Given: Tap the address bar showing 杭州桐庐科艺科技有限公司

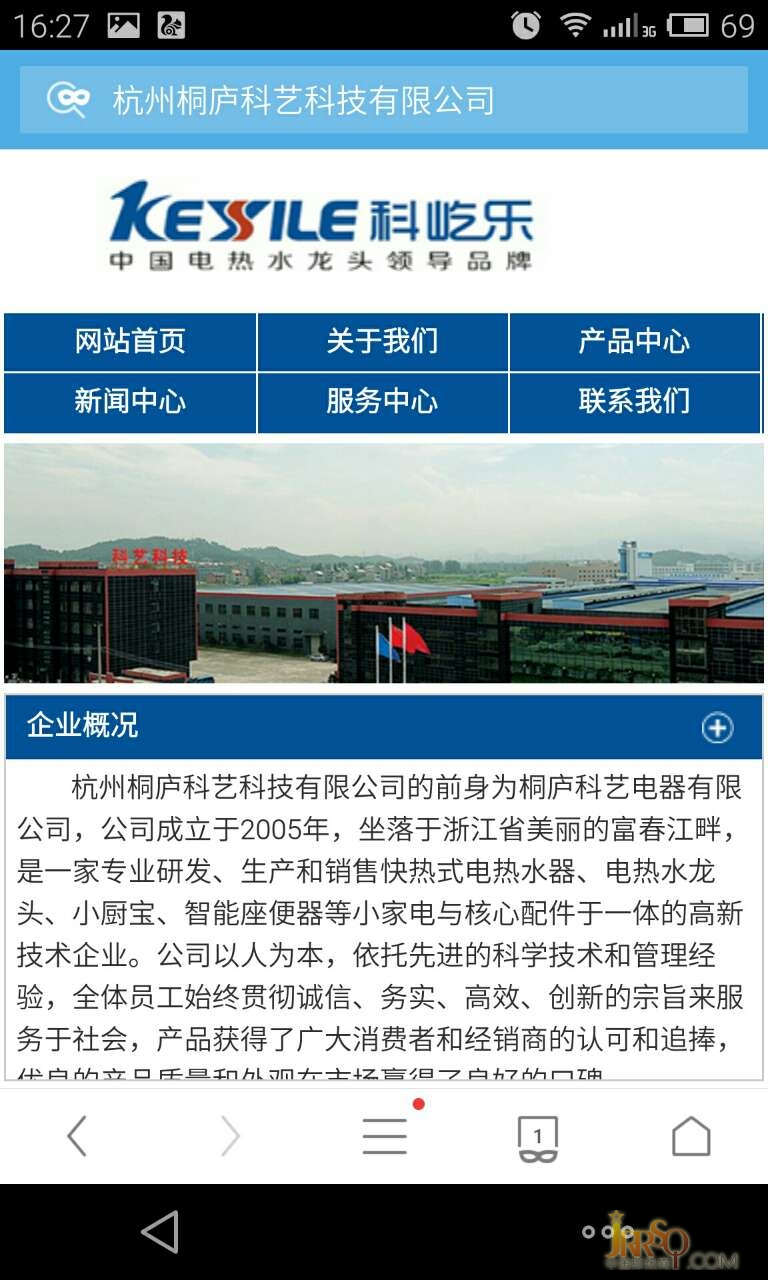Looking at the screenshot, I should click(384, 100).
